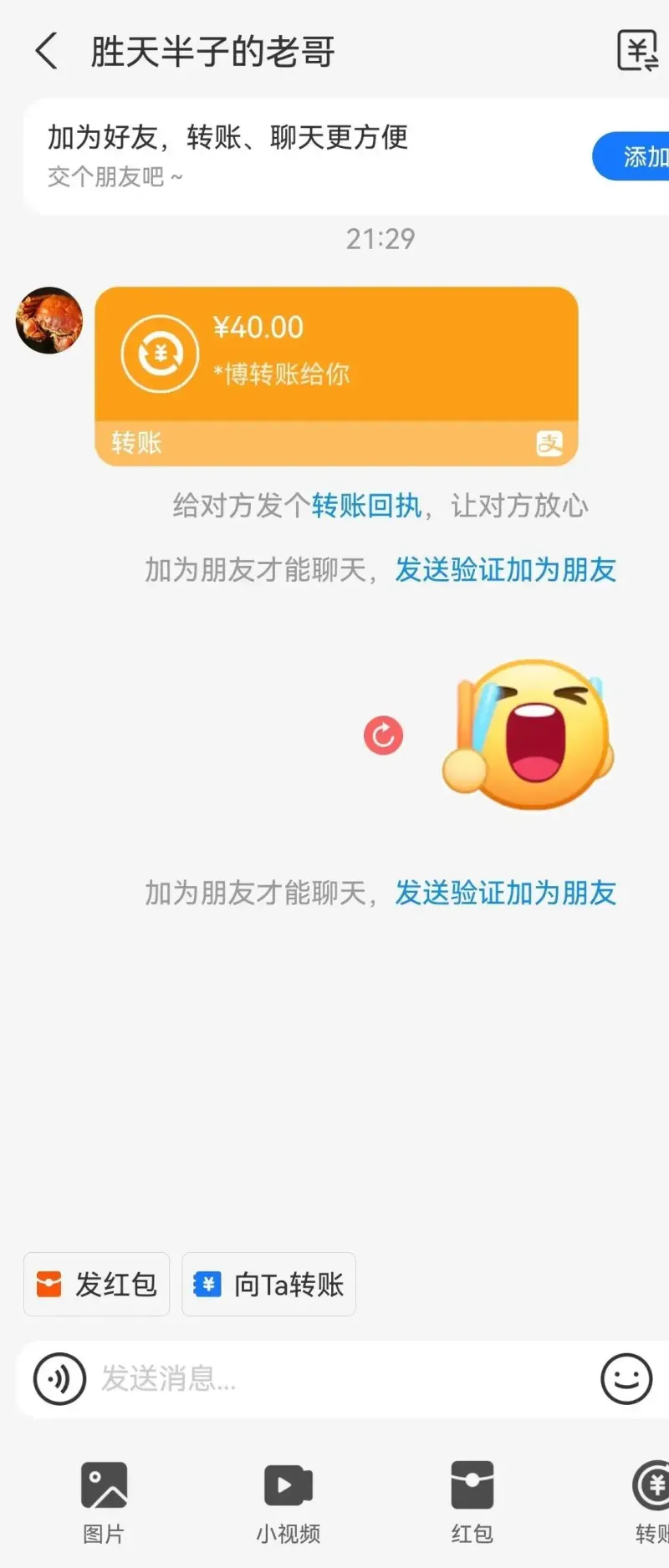Screen dimensions: 669x1568
Task: Choose 红包 in the bottom panel
Action: point(472,1501)
